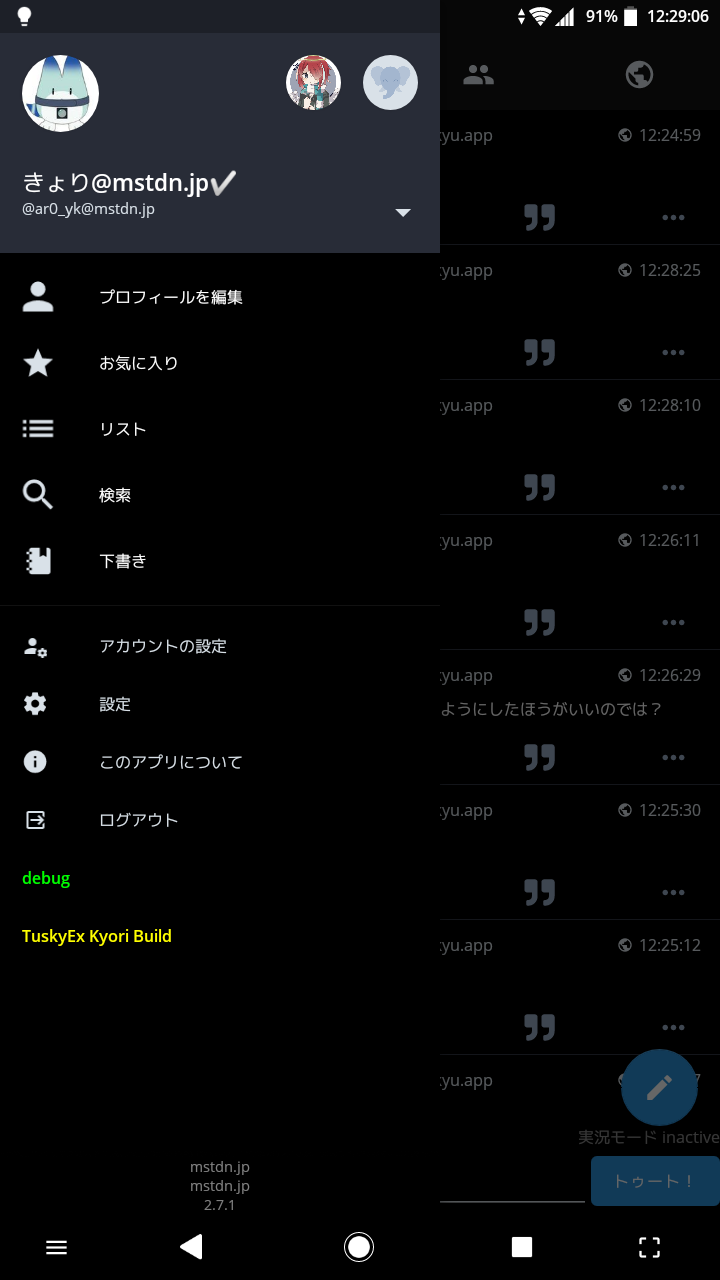Open 下書き drafts
The image size is (720, 1280).
(220, 561)
